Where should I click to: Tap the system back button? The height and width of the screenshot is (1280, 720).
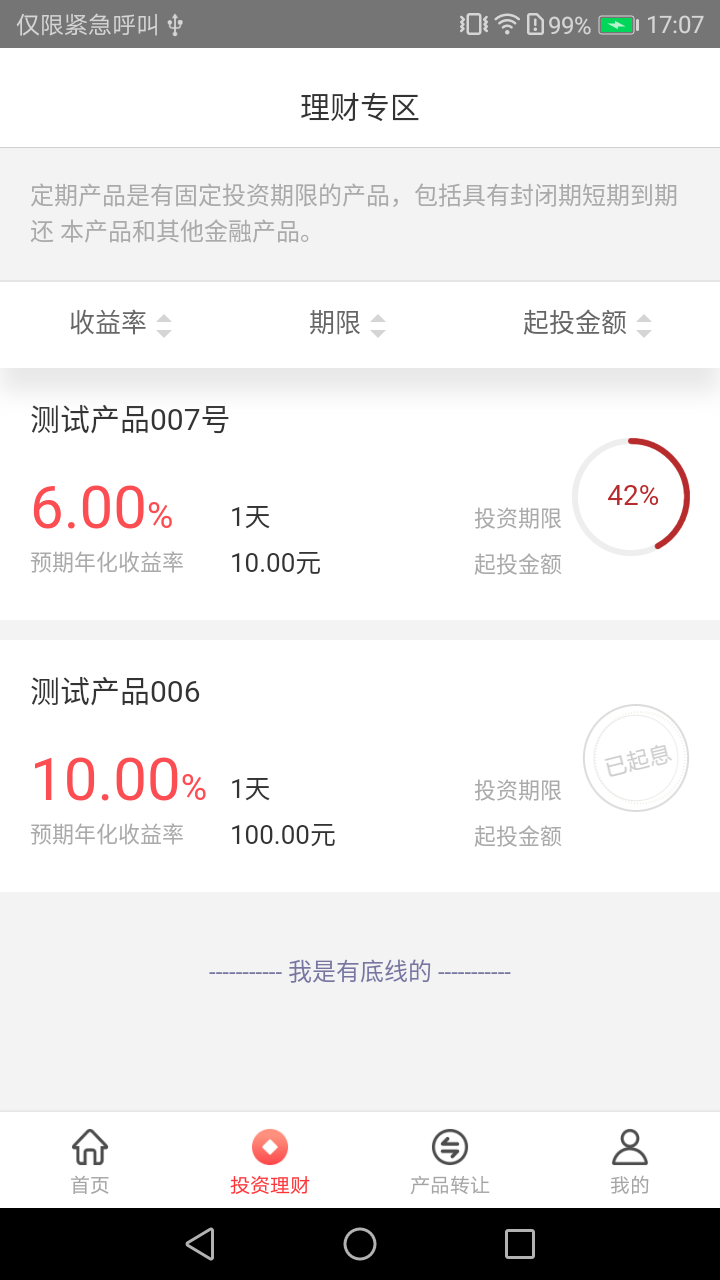(200, 1244)
